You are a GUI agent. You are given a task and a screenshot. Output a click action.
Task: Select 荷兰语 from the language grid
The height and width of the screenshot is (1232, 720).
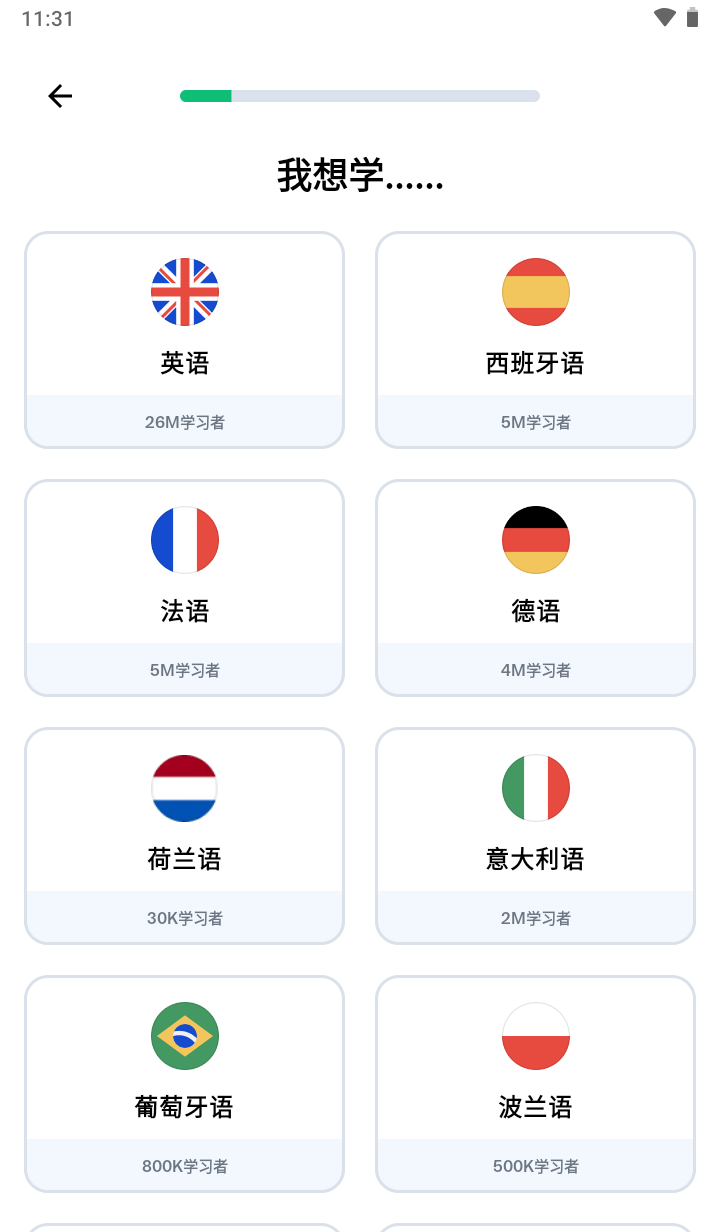tap(185, 836)
